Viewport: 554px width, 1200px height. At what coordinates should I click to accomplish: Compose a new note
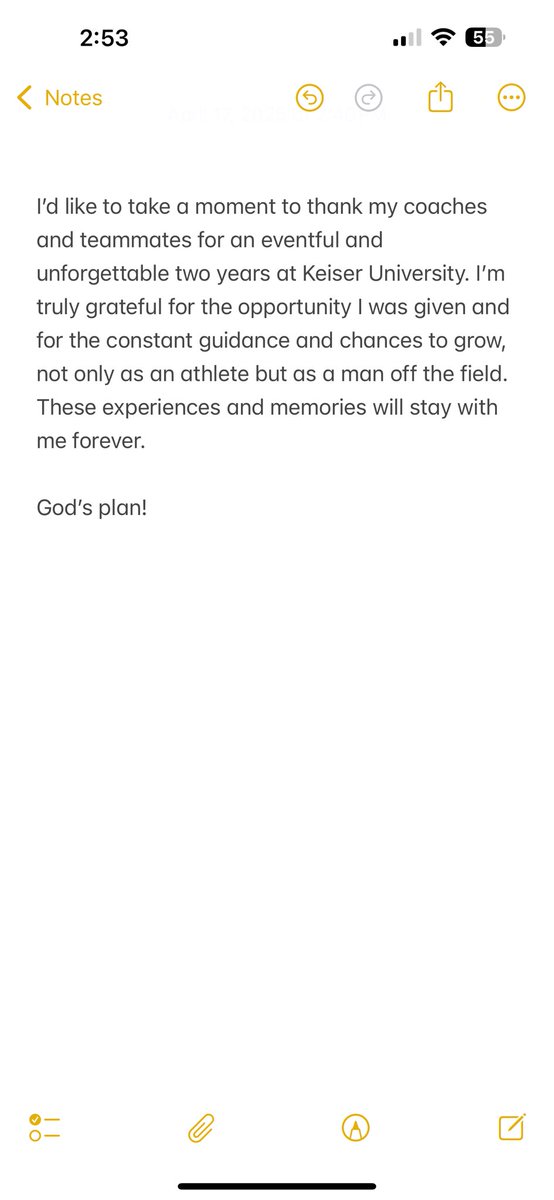click(512, 1127)
